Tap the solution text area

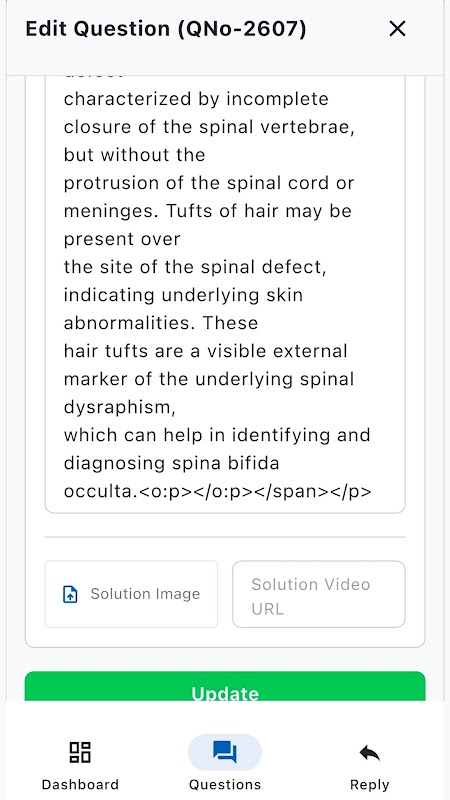pyautogui.click(x=225, y=294)
